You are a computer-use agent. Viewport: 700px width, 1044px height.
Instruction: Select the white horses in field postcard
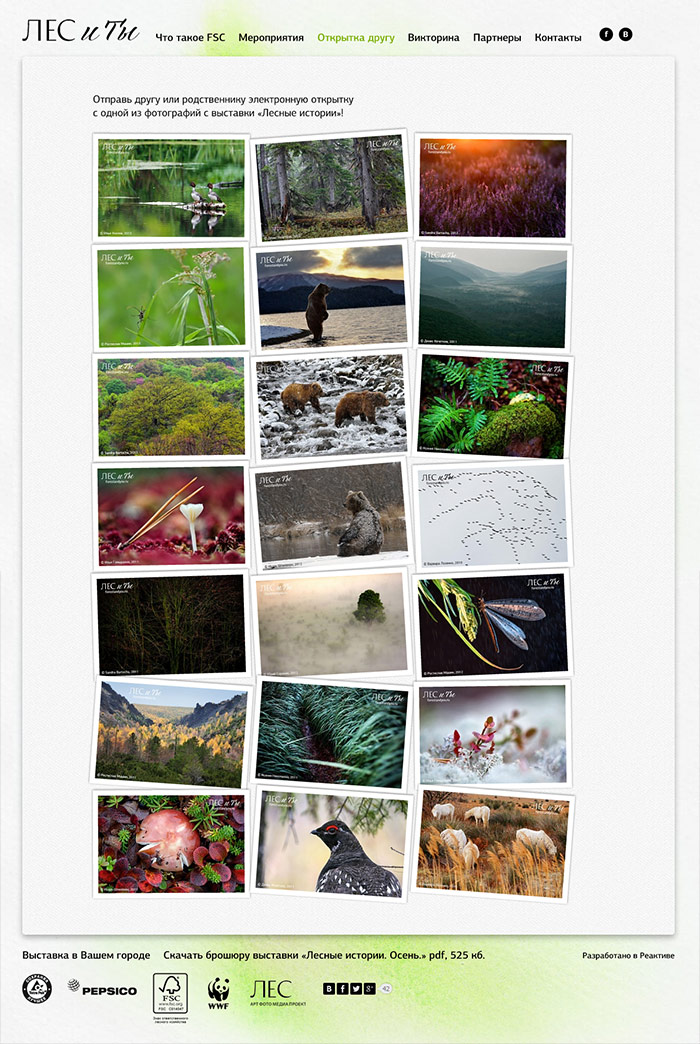493,841
